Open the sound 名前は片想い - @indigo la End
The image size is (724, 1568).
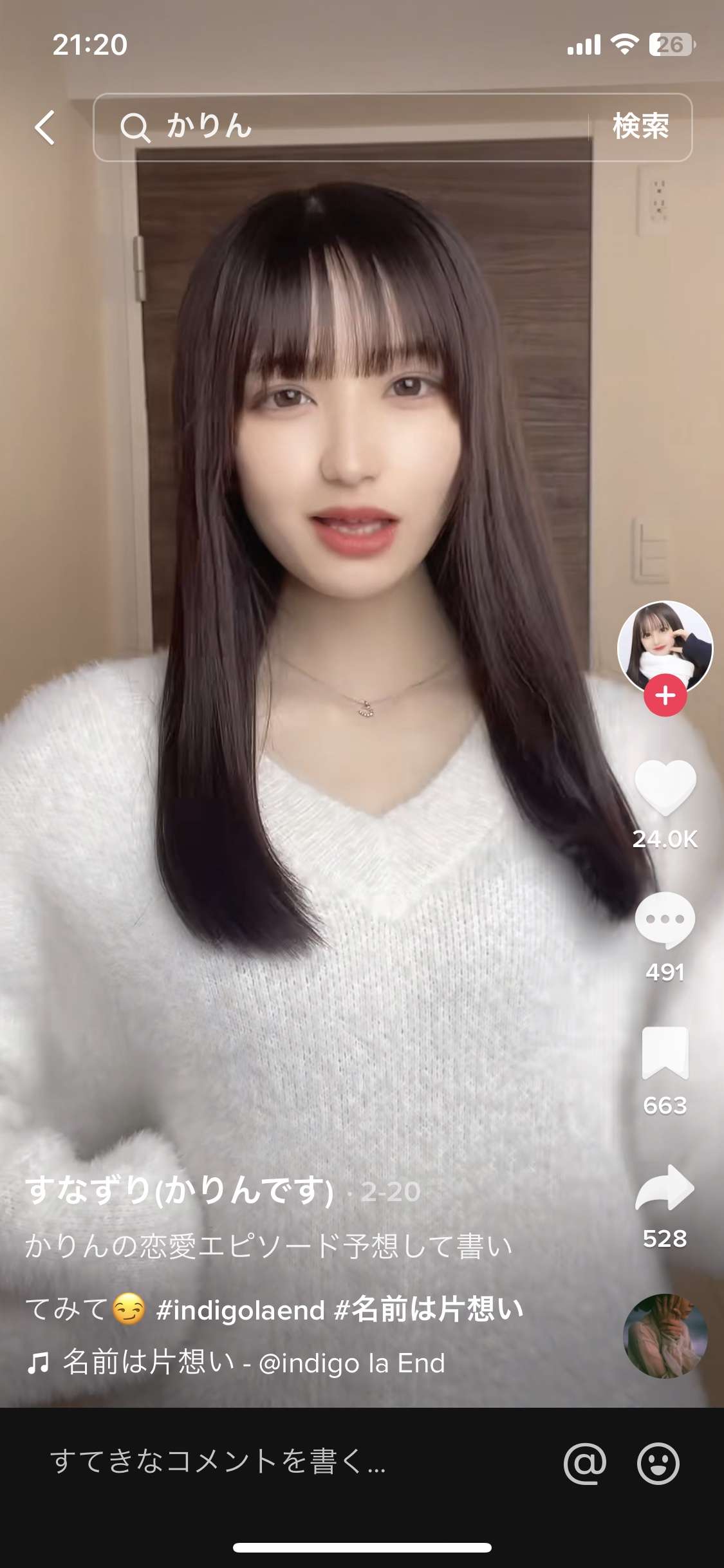[253, 1363]
